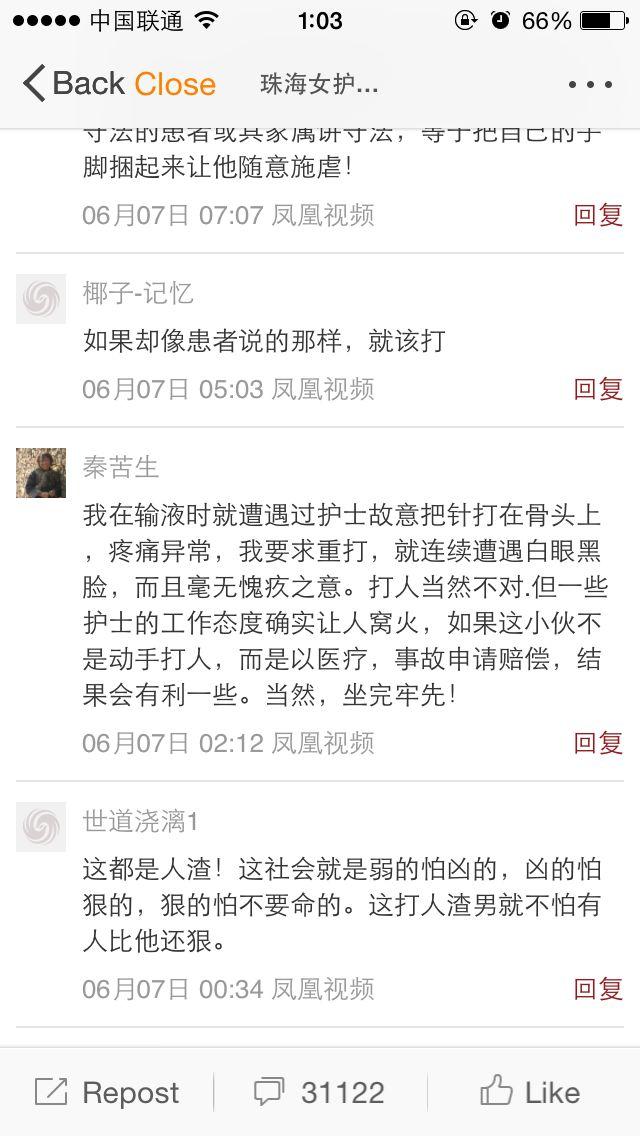Close the web page view
Screen dimensions: 640x1136
click(x=175, y=85)
